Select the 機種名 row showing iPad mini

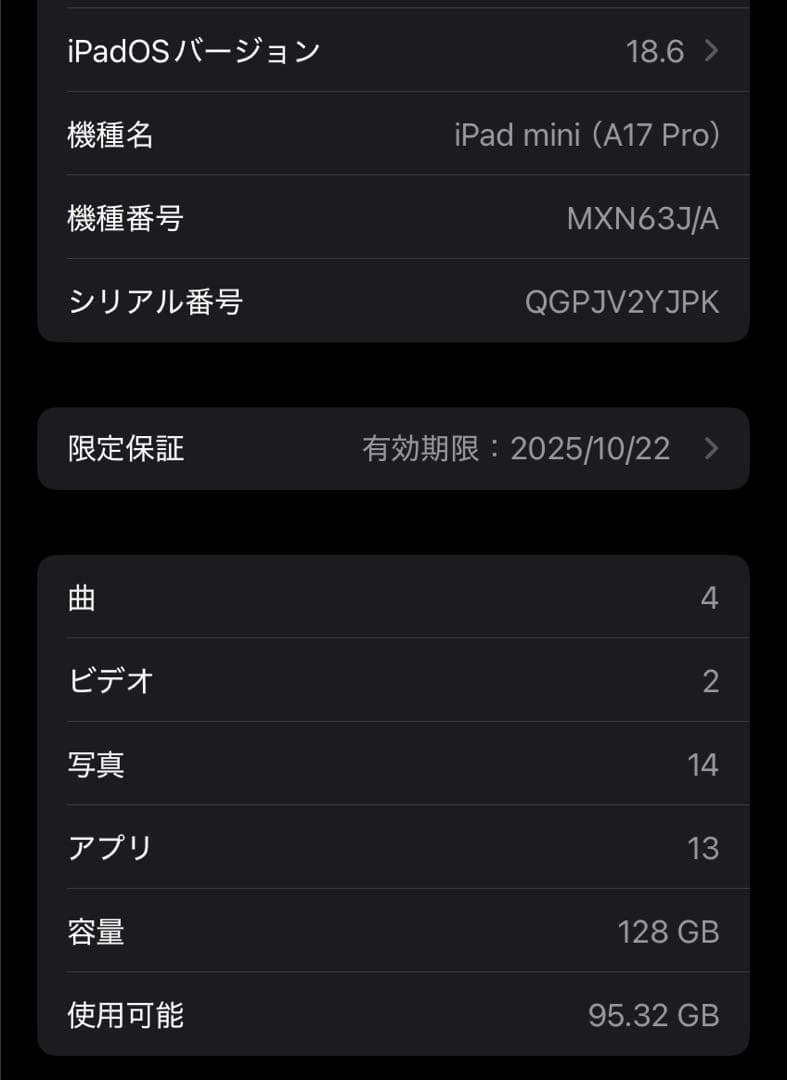tap(393, 135)
